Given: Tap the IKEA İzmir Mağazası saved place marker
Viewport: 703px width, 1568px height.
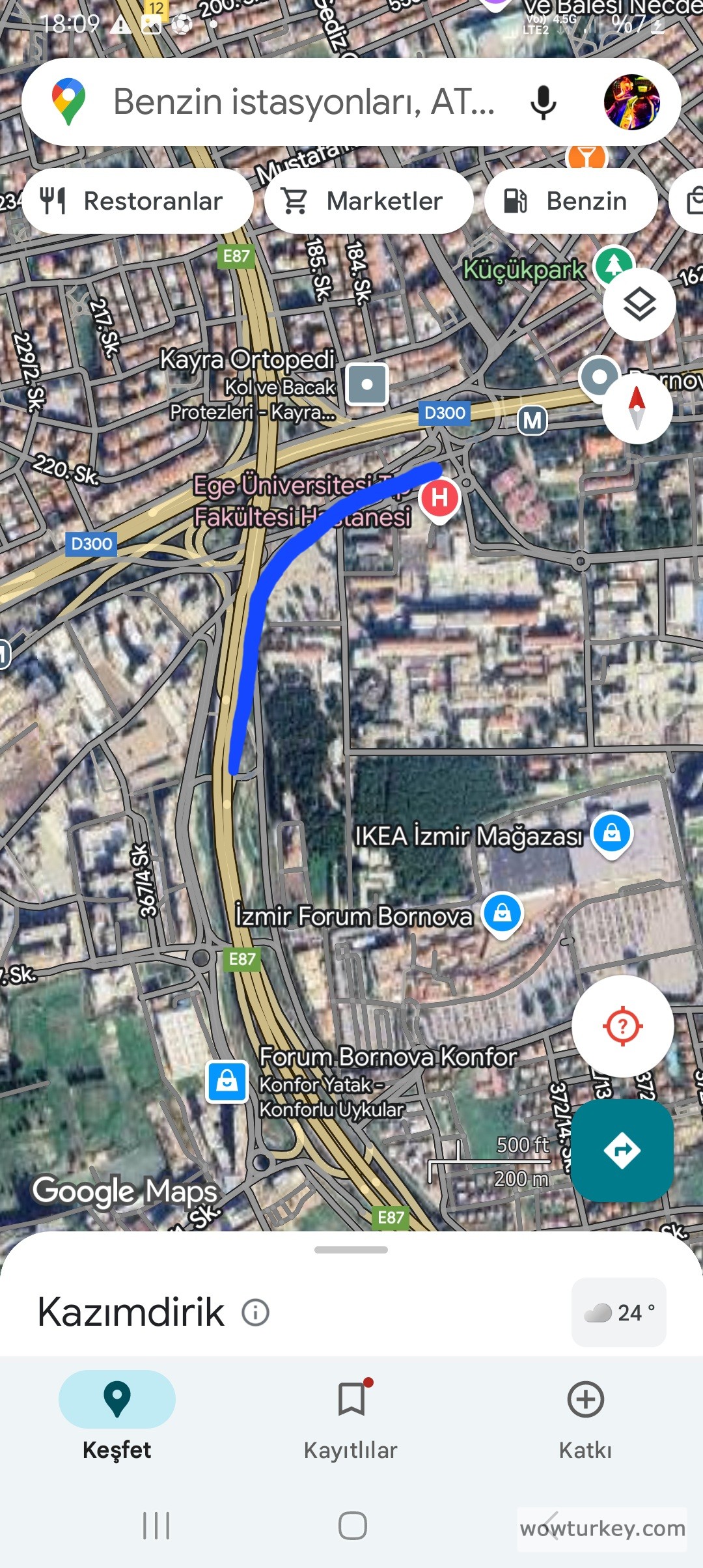Looking at the screenshot, I should 611,835.
